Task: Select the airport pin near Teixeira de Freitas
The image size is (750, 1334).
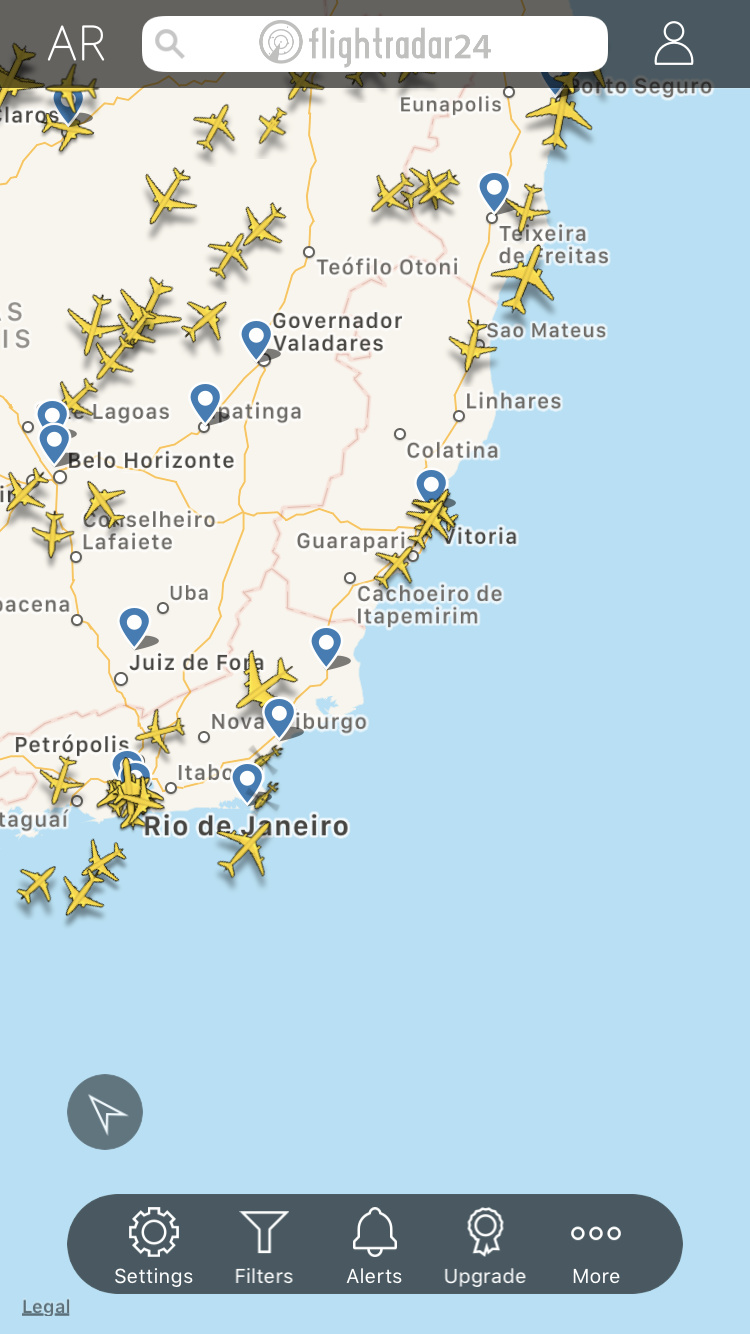Action: pyautogui.click(x=494, y=191)
